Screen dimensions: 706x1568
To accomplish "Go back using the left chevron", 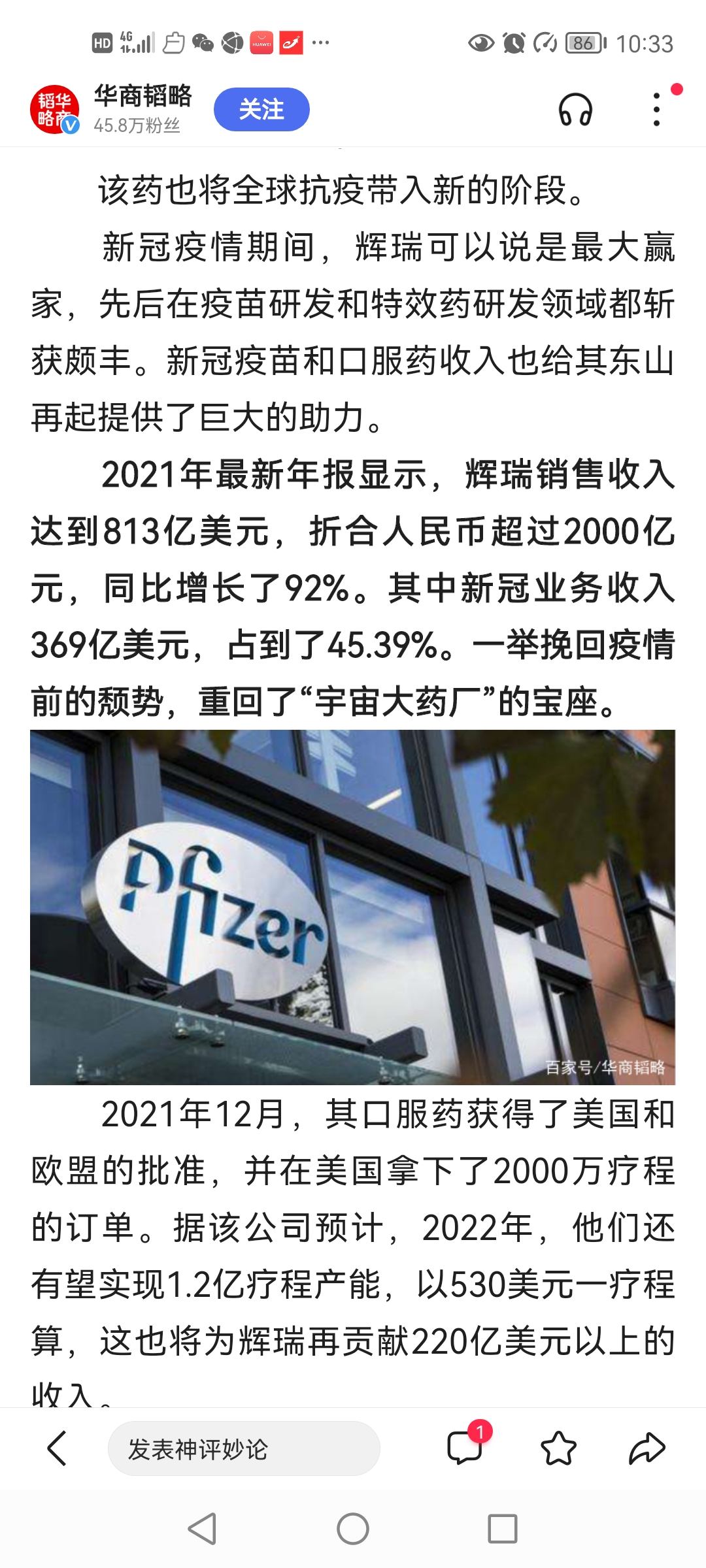I will coord(58,1448).
